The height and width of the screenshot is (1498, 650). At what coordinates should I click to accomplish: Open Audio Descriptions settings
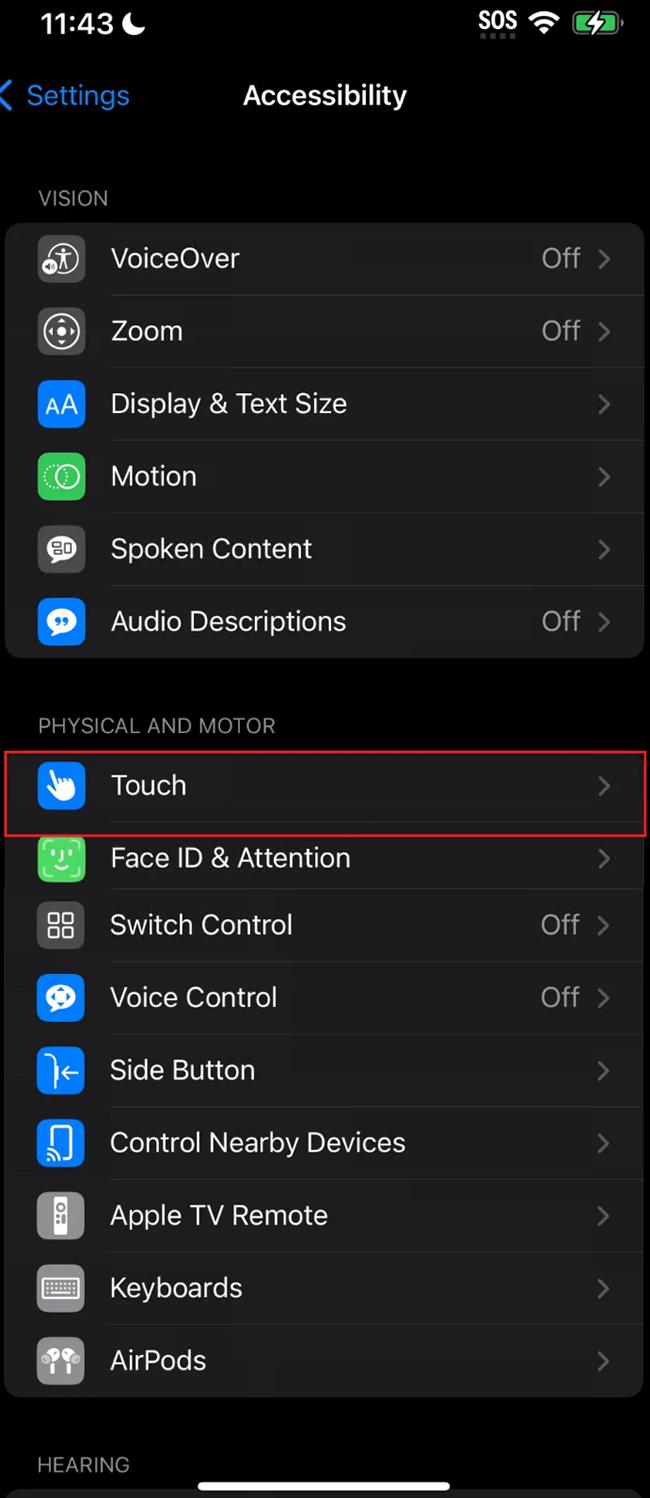point(324,622)
